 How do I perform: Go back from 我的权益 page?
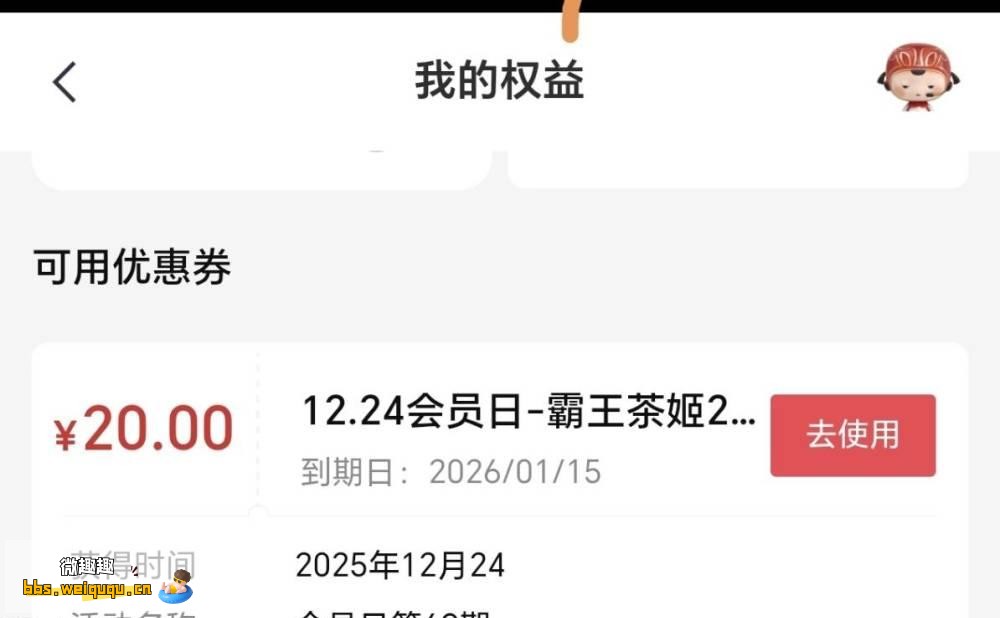65,82
